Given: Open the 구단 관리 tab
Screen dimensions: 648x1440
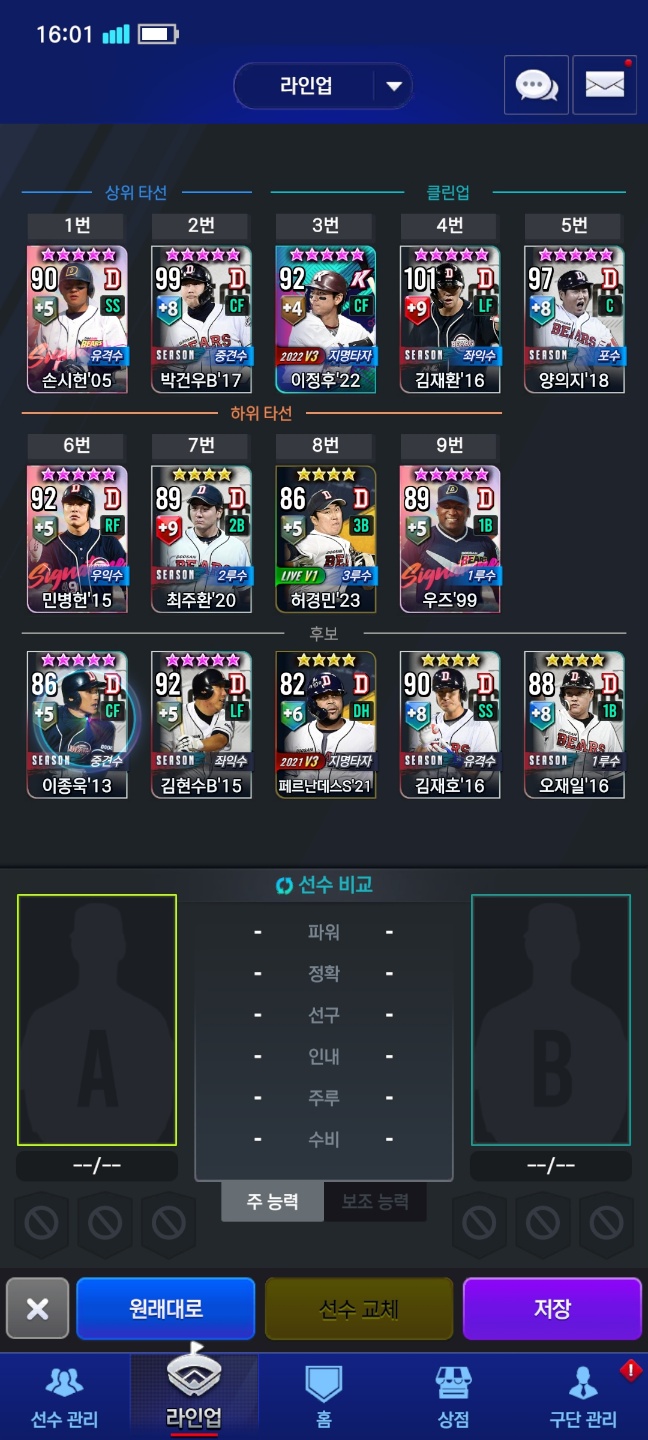Looking at the screenshot, I should pyautogui.click(x=583, y=1397).
